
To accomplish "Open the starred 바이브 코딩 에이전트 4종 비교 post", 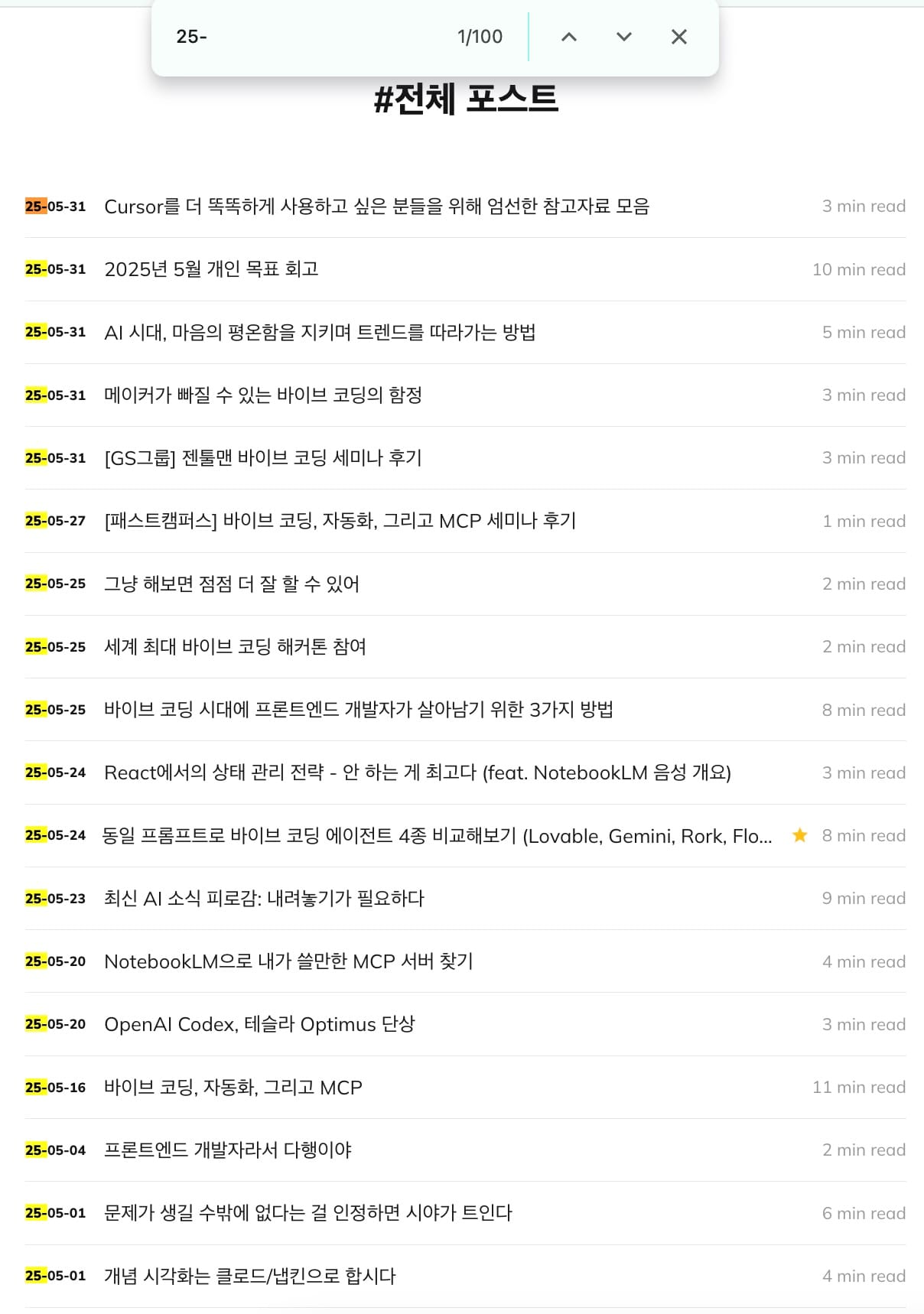I will [437, 836].
